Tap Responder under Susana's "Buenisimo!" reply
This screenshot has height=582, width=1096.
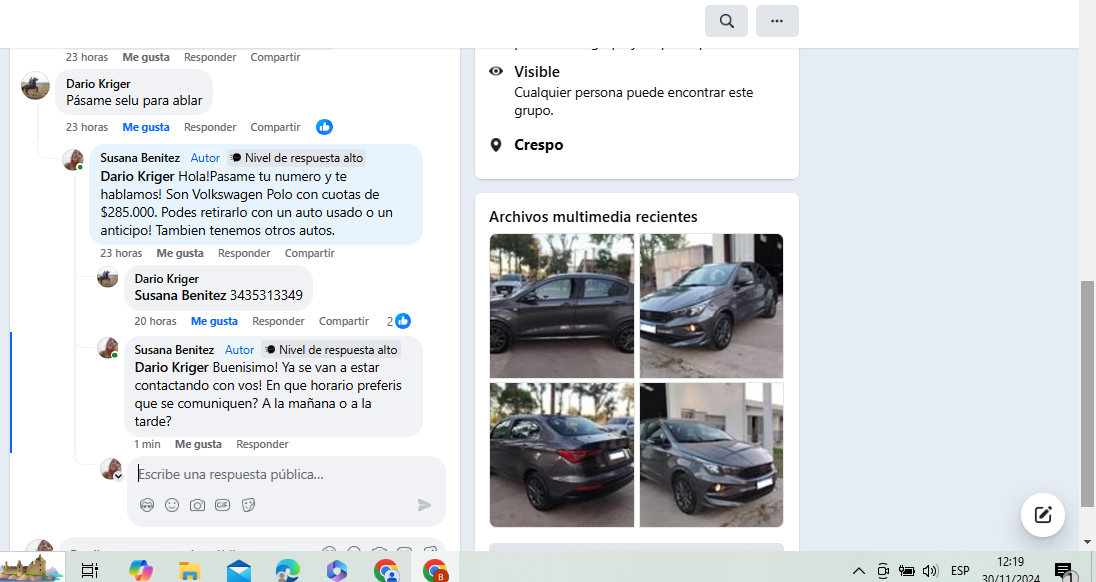(x=262, y=444)
